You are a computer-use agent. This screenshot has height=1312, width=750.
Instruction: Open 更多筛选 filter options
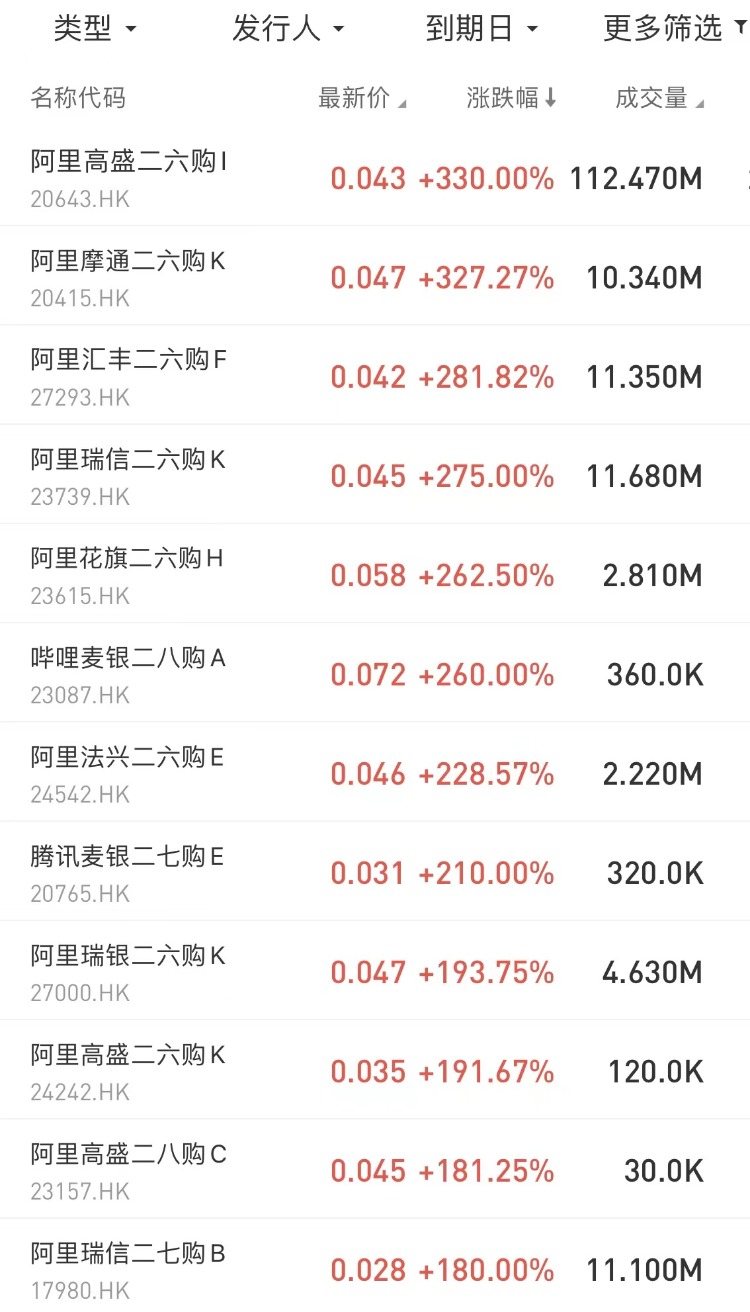[672, 29]
